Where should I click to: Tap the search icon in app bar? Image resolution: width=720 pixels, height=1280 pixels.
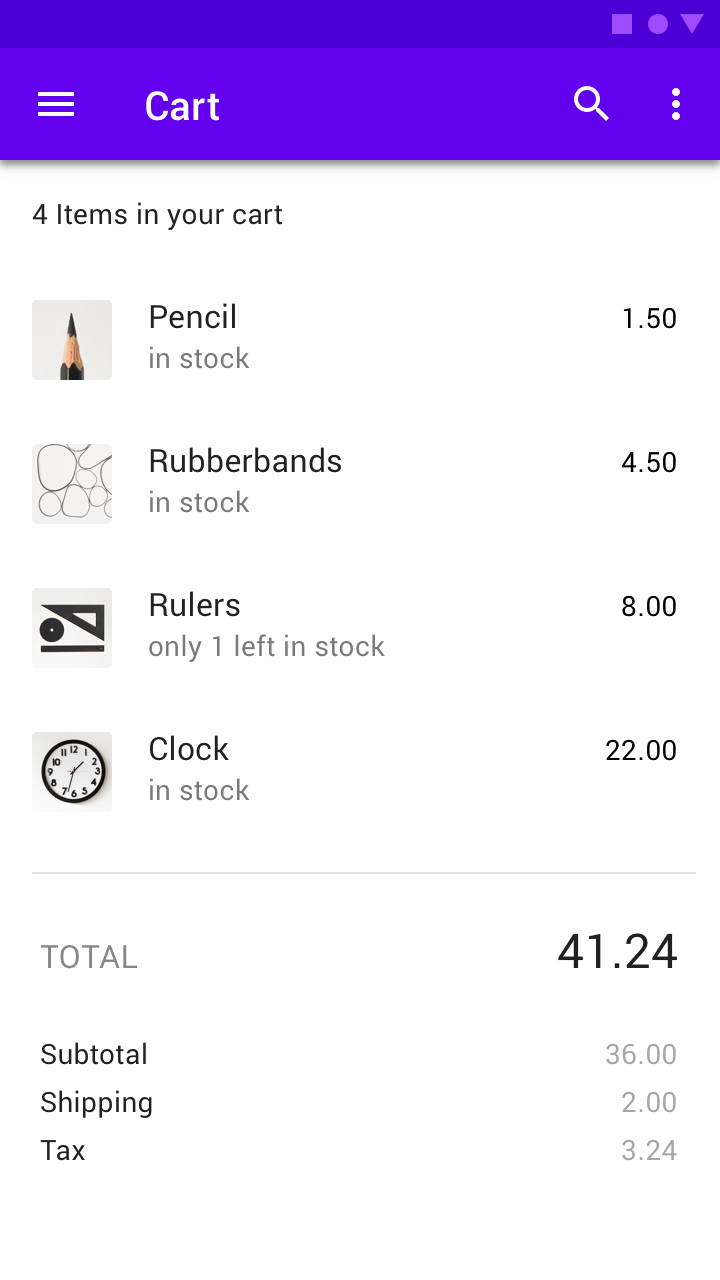[x=591, y=104]
